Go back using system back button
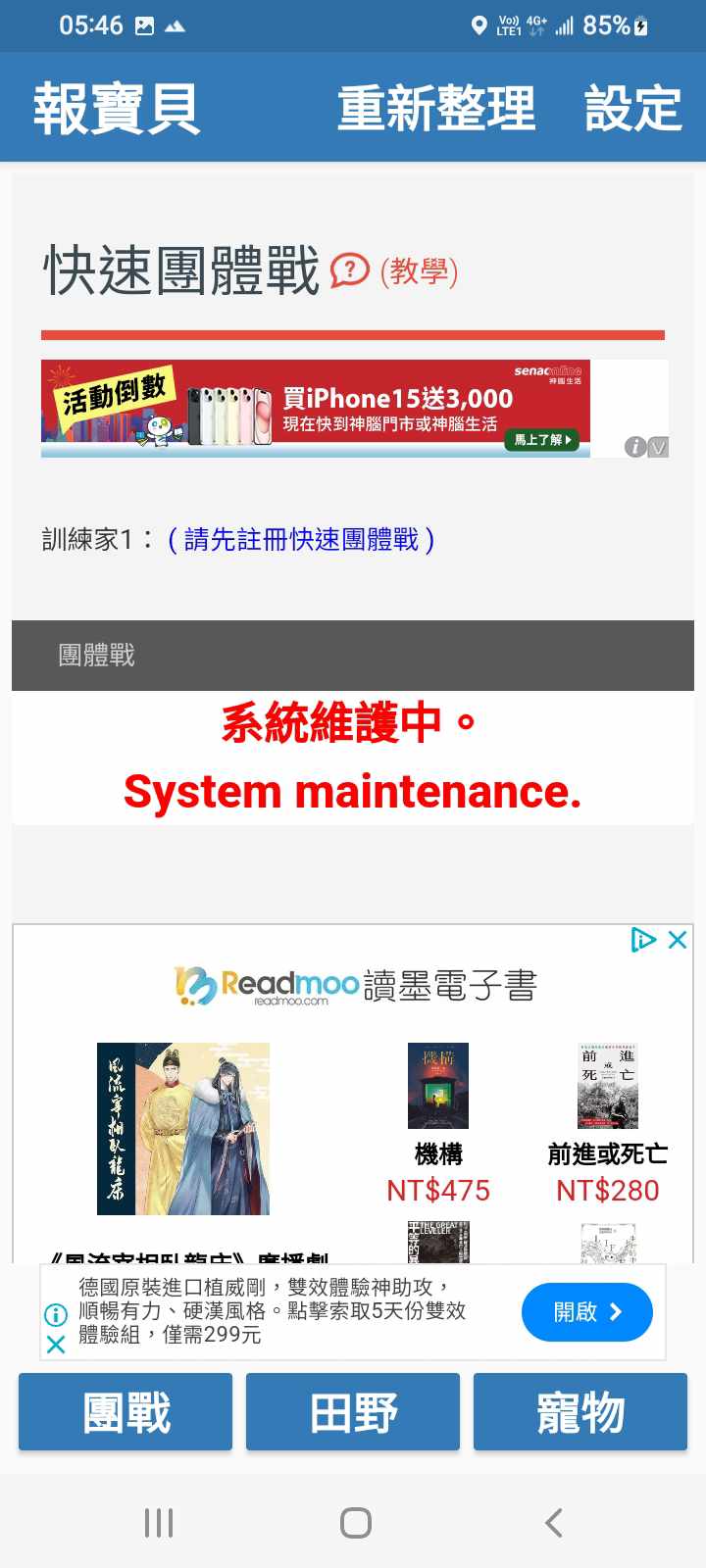 [553, 1522]
